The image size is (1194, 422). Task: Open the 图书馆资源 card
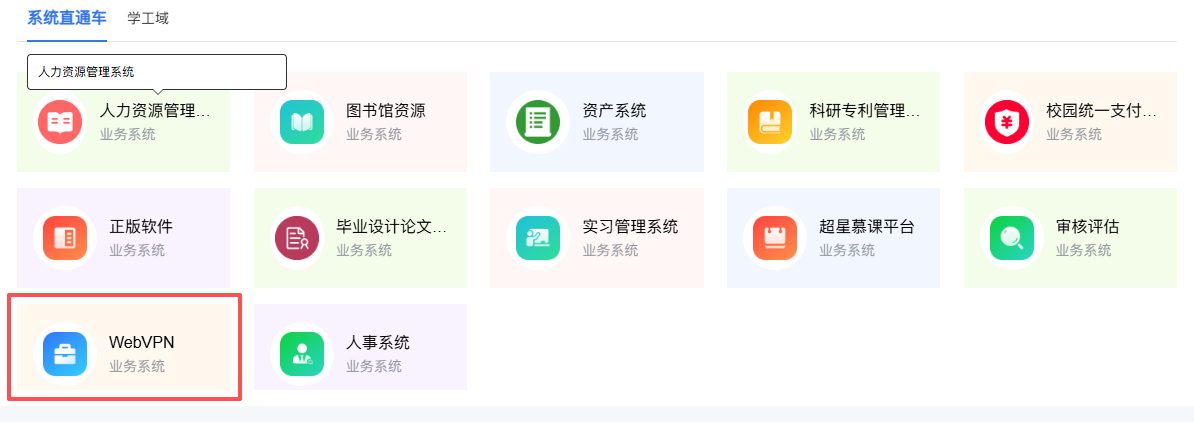[x=360, y=122]
